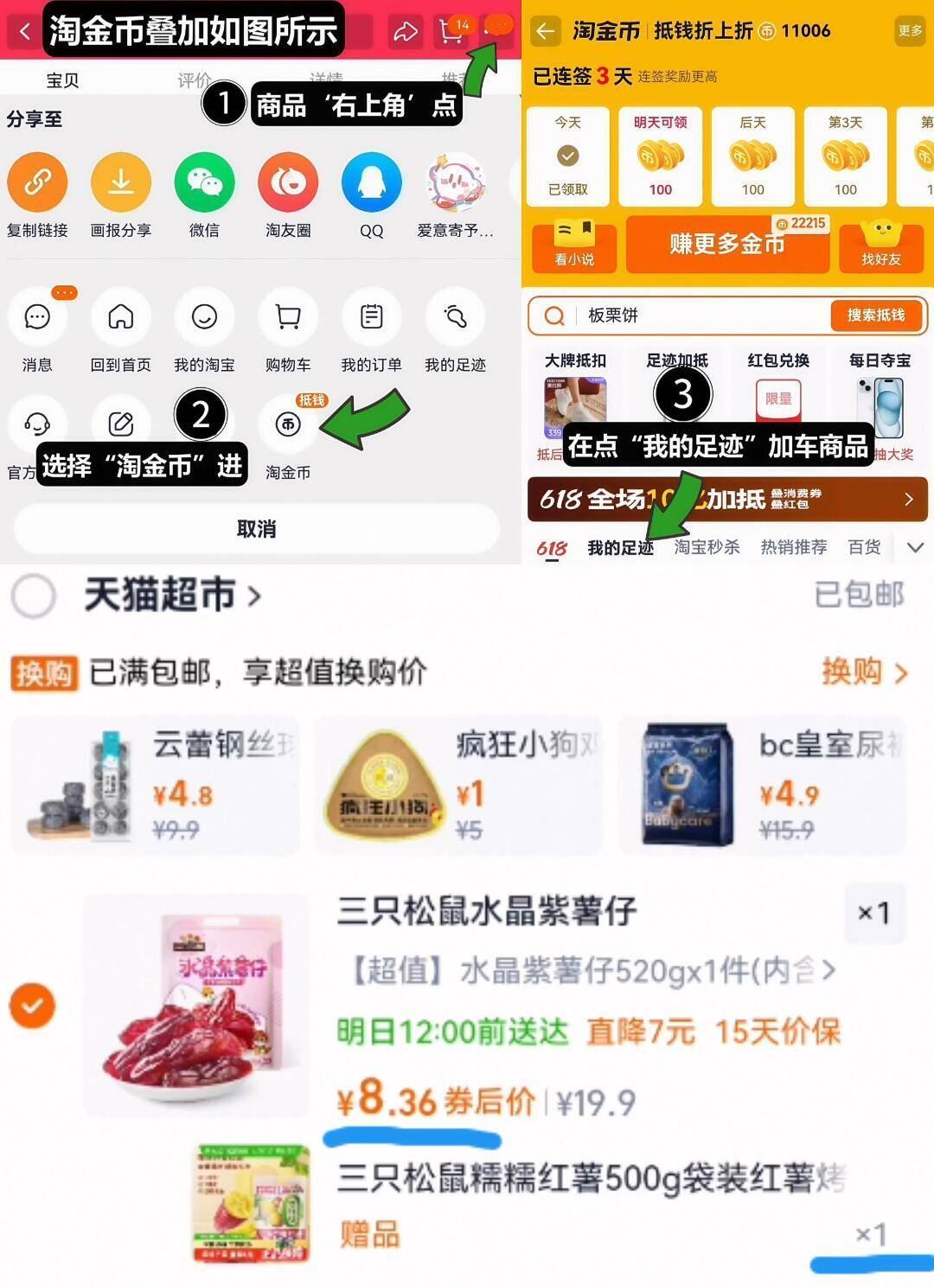Open 我的足迹 in the share panel
The width and height of the screenshot is (934, 1288).
[454, 317]
